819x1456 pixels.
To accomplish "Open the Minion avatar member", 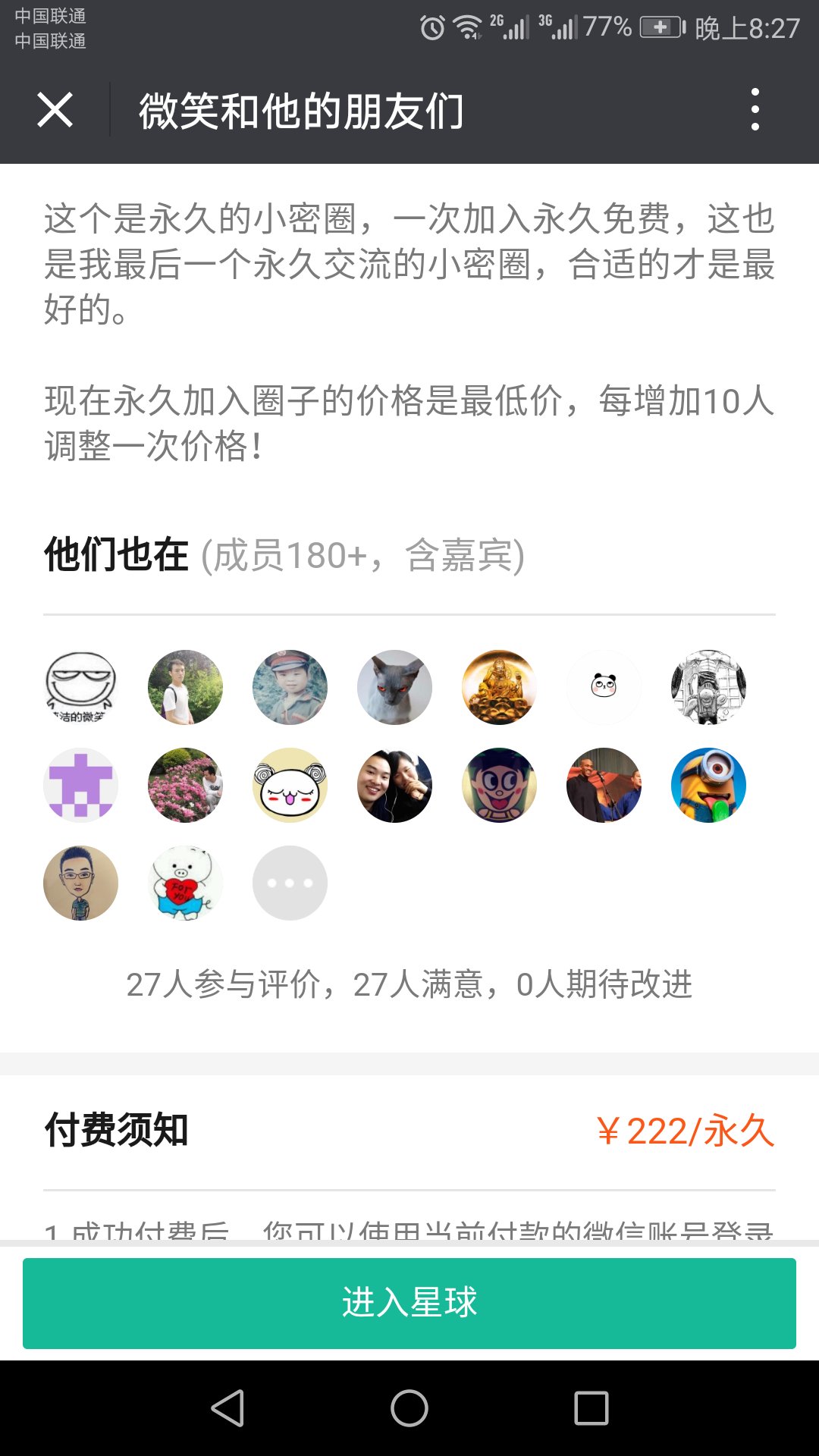I will point(708,785).
